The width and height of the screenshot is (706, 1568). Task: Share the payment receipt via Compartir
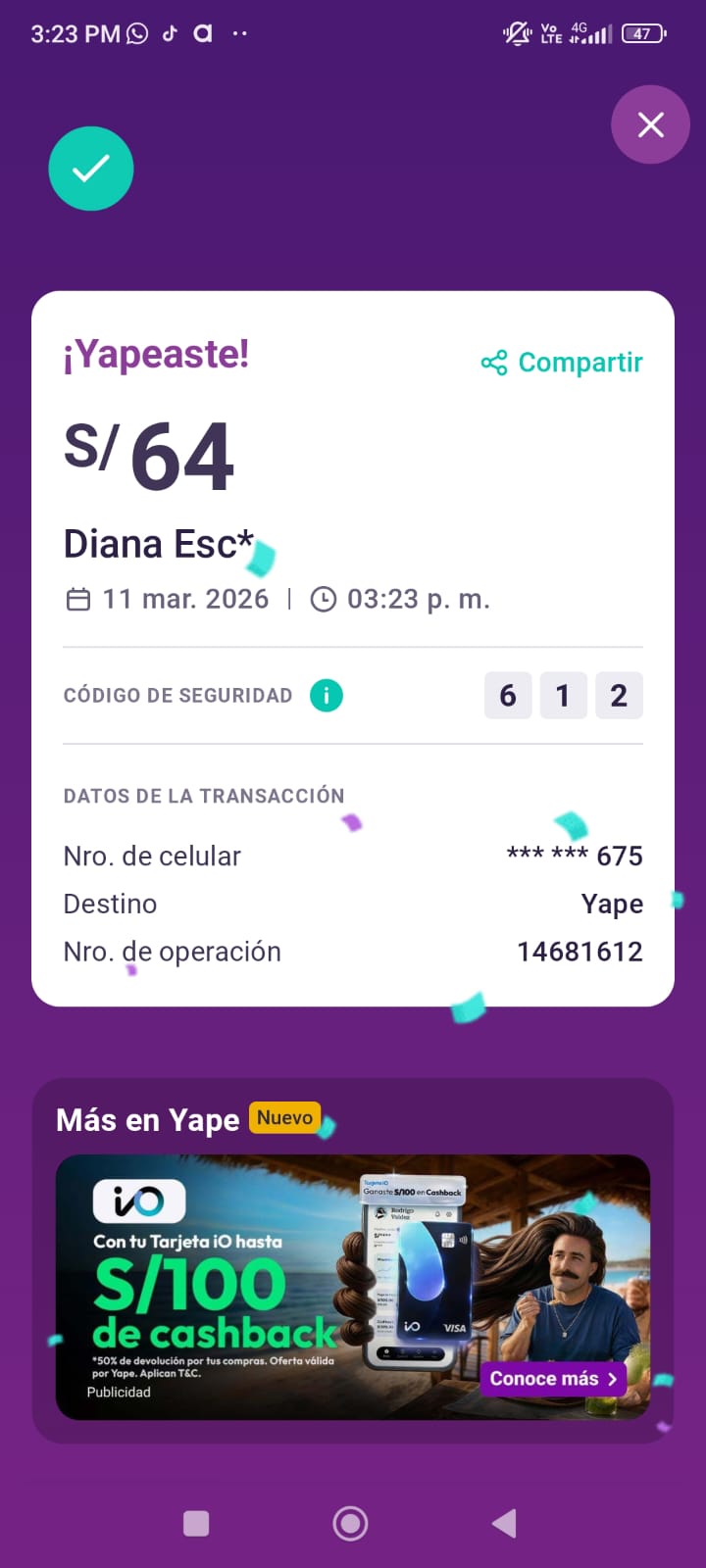tap(563, 363)
